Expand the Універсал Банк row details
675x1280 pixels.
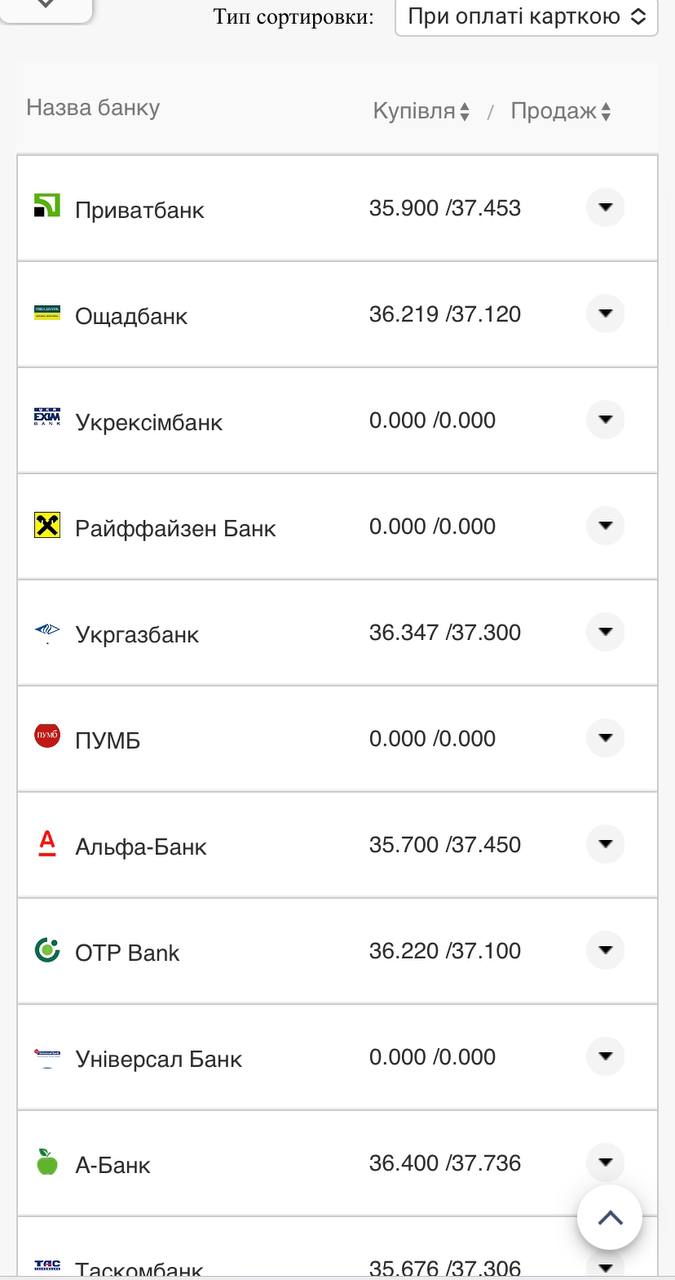(x=605, y=1056)
